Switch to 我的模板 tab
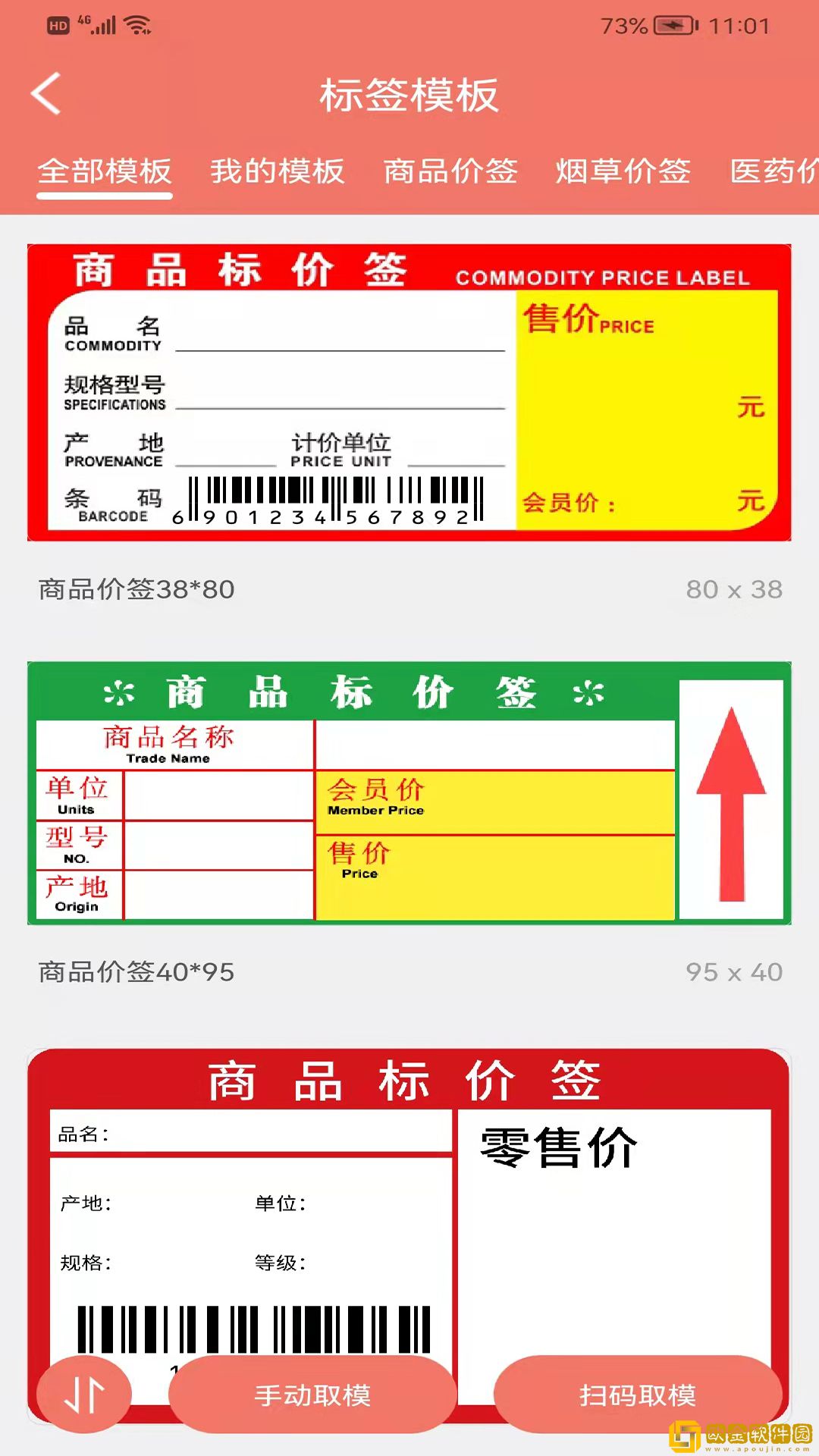 278,171
